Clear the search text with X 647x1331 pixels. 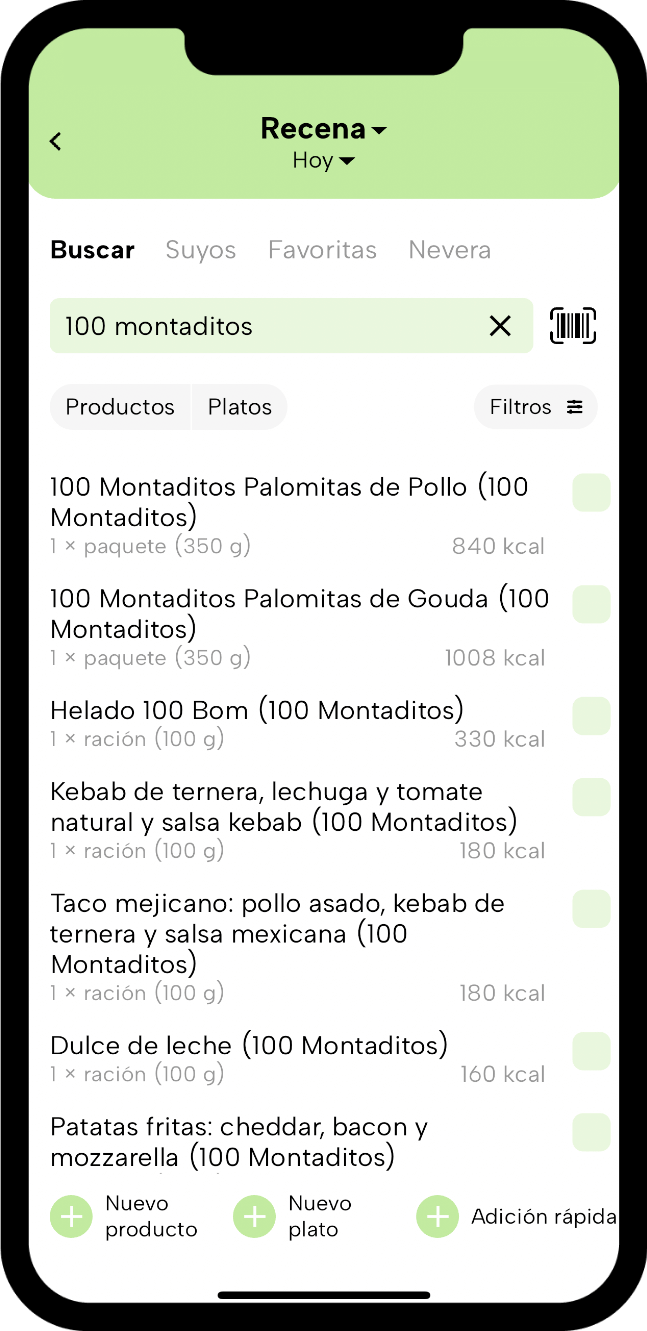[500, 326]
